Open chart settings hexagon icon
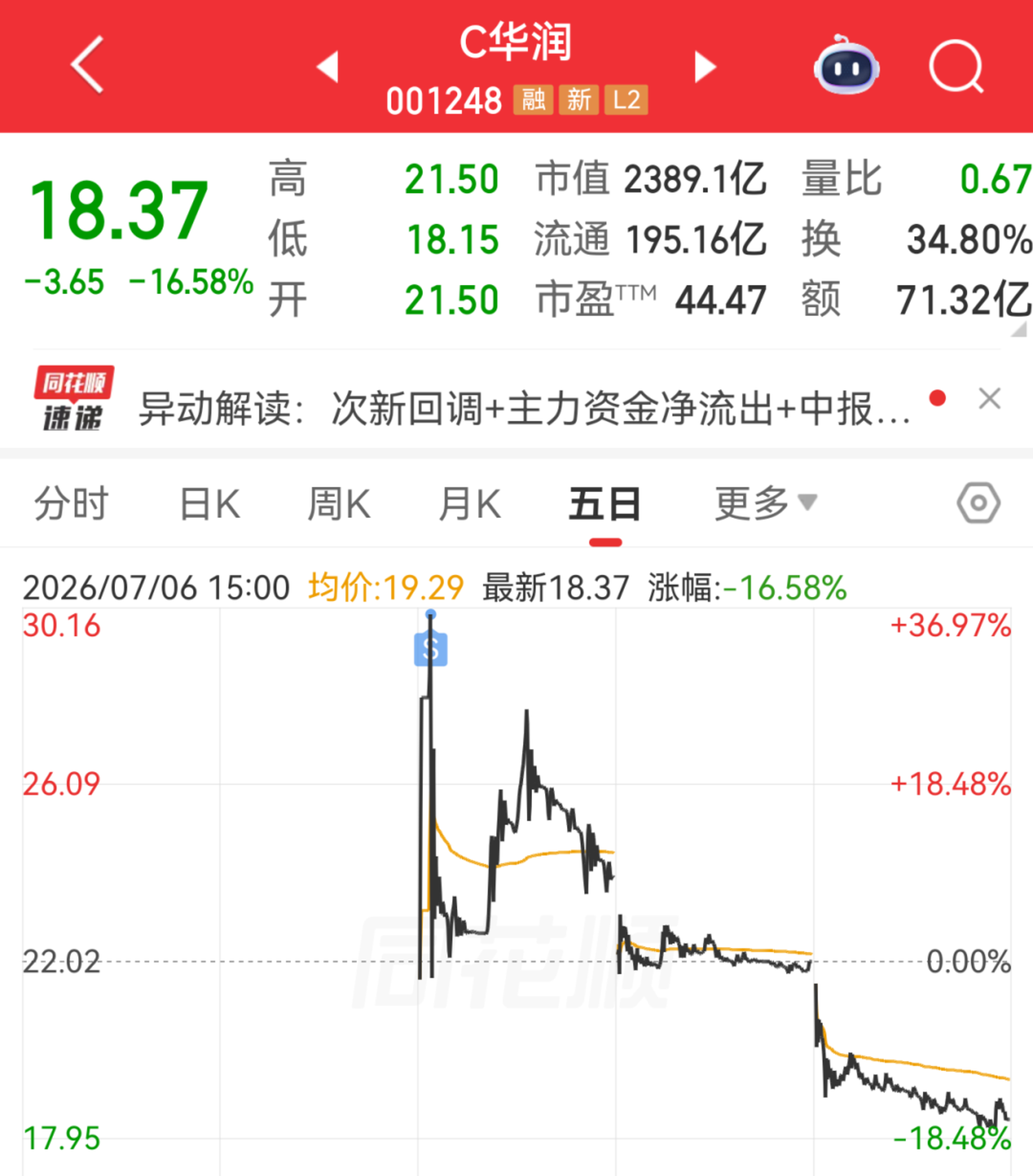1033x1176 pixels. (978, 503)
